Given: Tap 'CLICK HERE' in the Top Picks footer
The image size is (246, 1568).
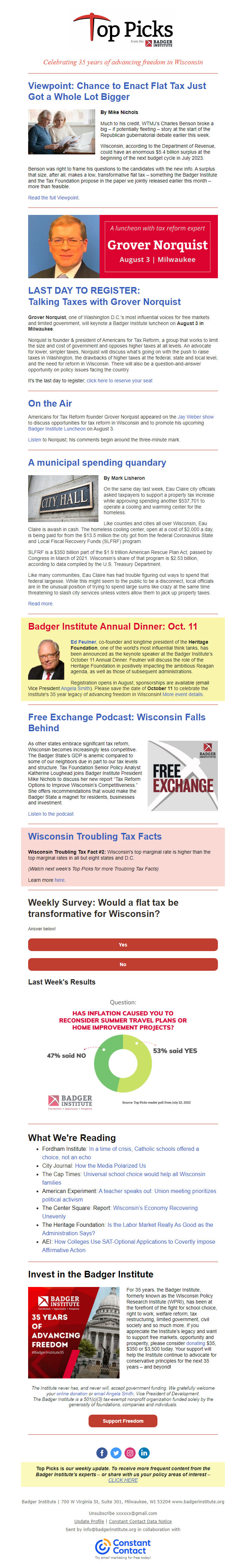Looking at the screenshot, I should click(x=122, y=1480).
